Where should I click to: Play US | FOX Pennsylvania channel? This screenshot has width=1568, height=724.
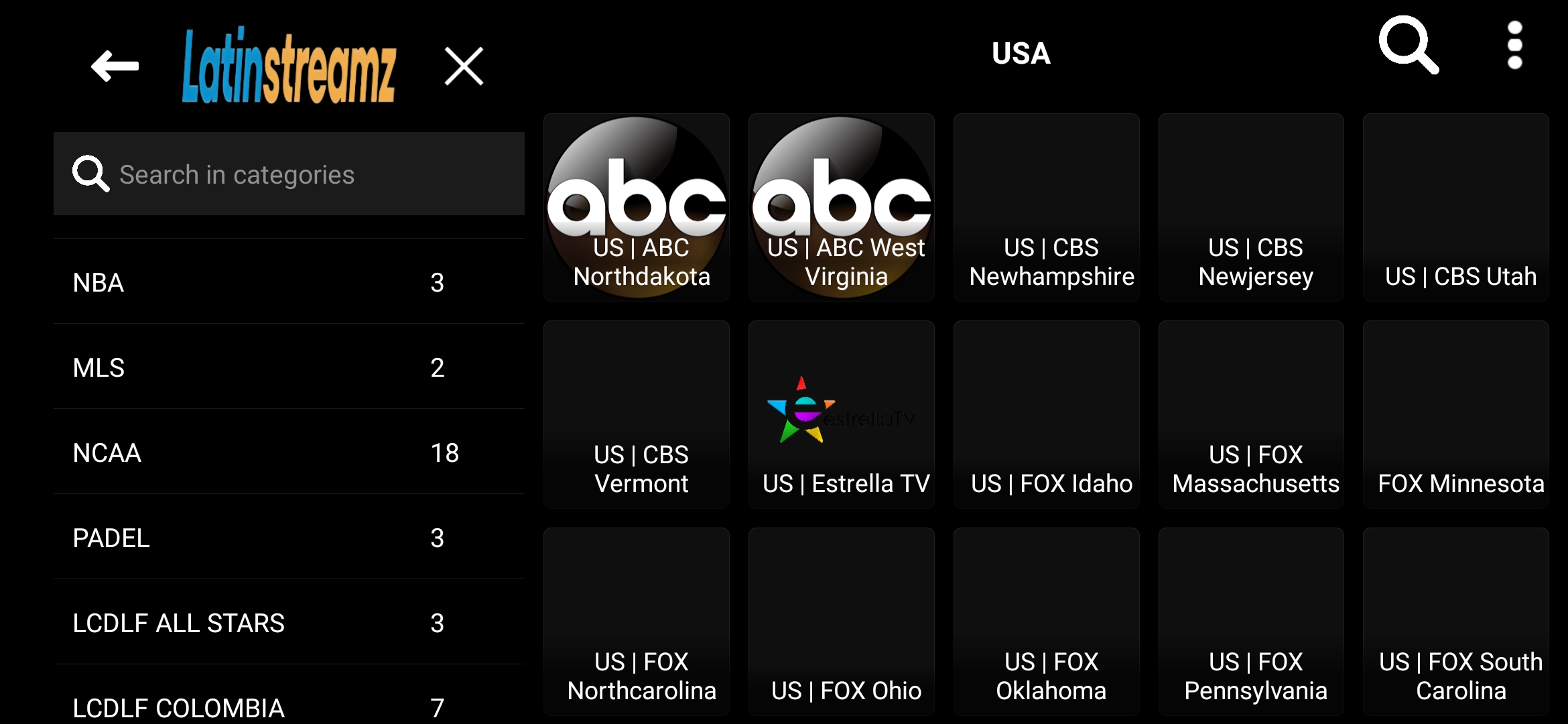tap(1252, 621)
